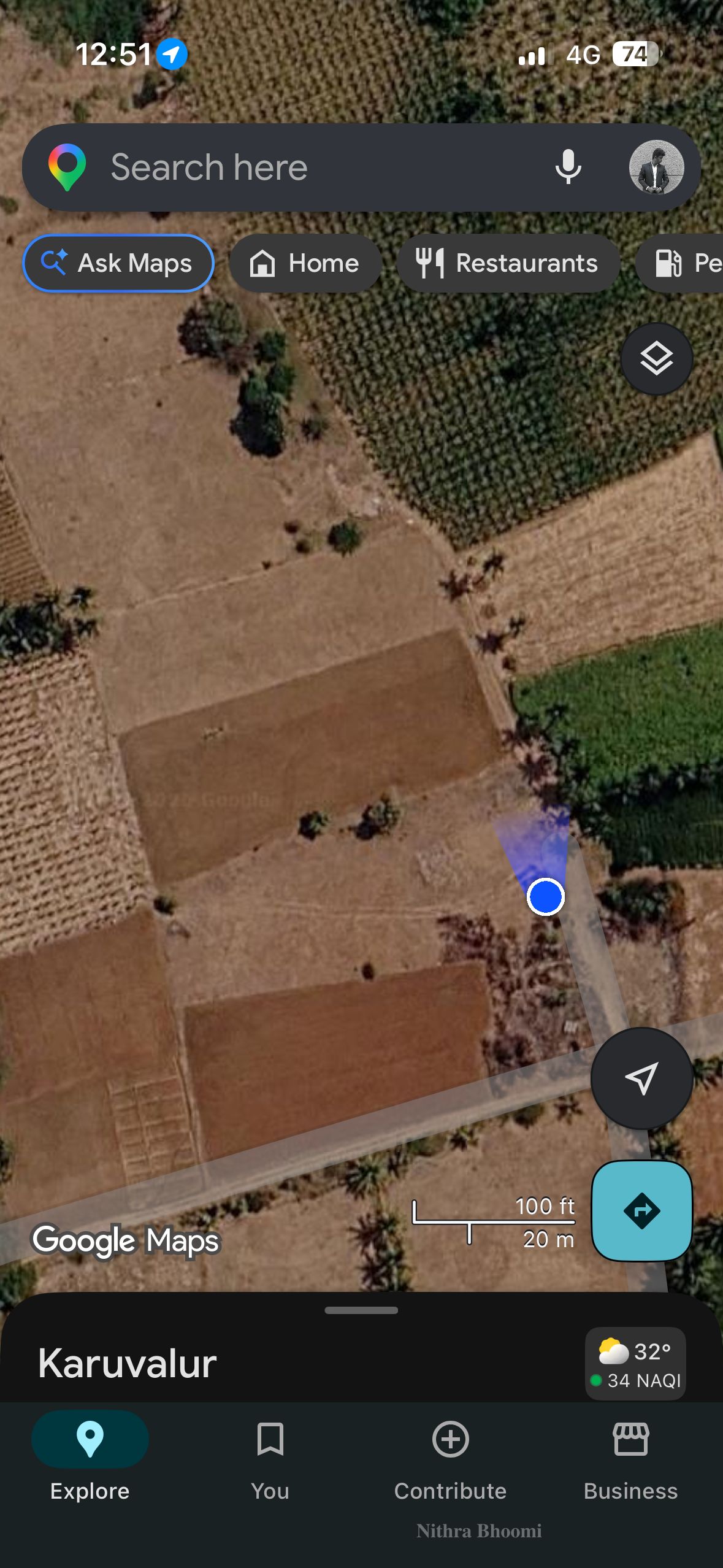This screenshot has width=723, height=1568.
Task: Filter by Restaurants chip
Action: click(x=508, y=263)
